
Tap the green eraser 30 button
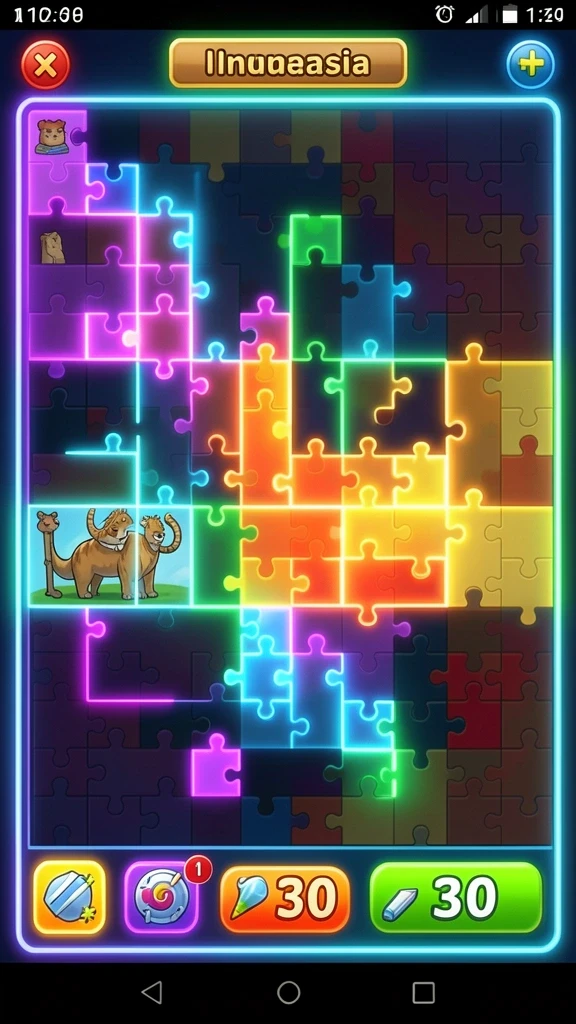point(456,897)
